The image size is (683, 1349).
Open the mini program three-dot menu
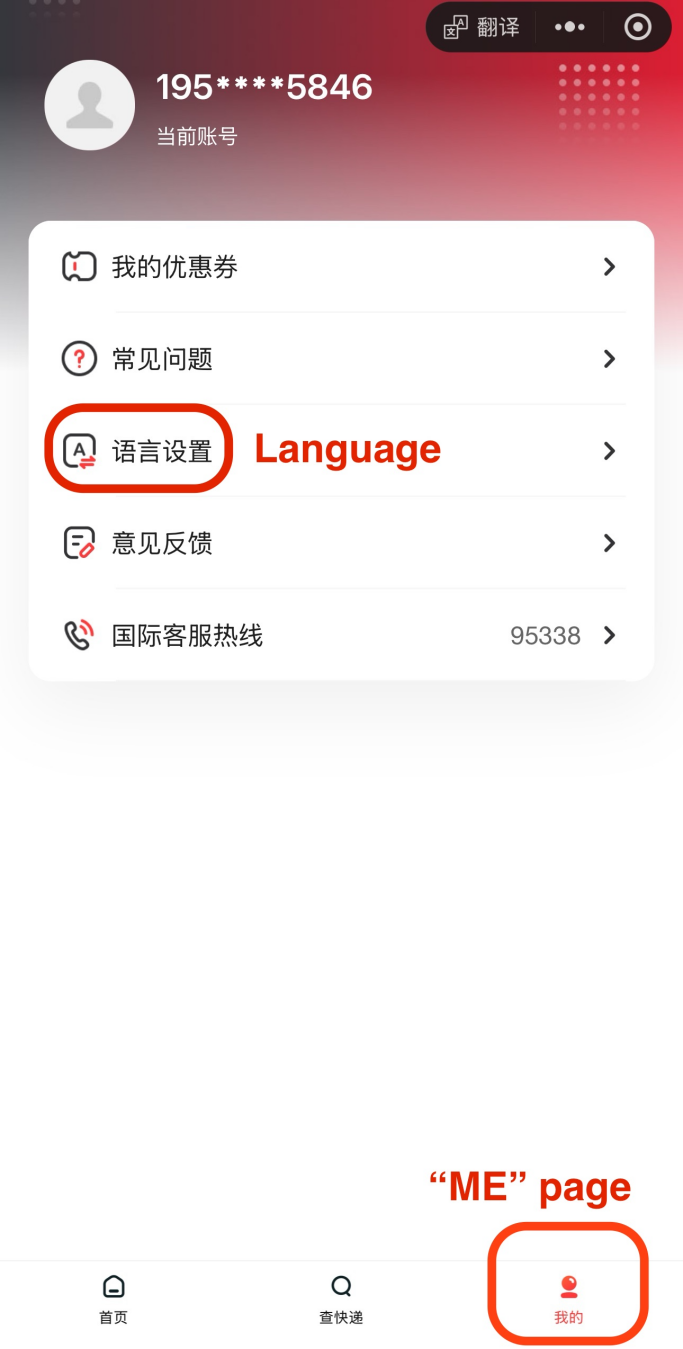(x=570, y=27)
